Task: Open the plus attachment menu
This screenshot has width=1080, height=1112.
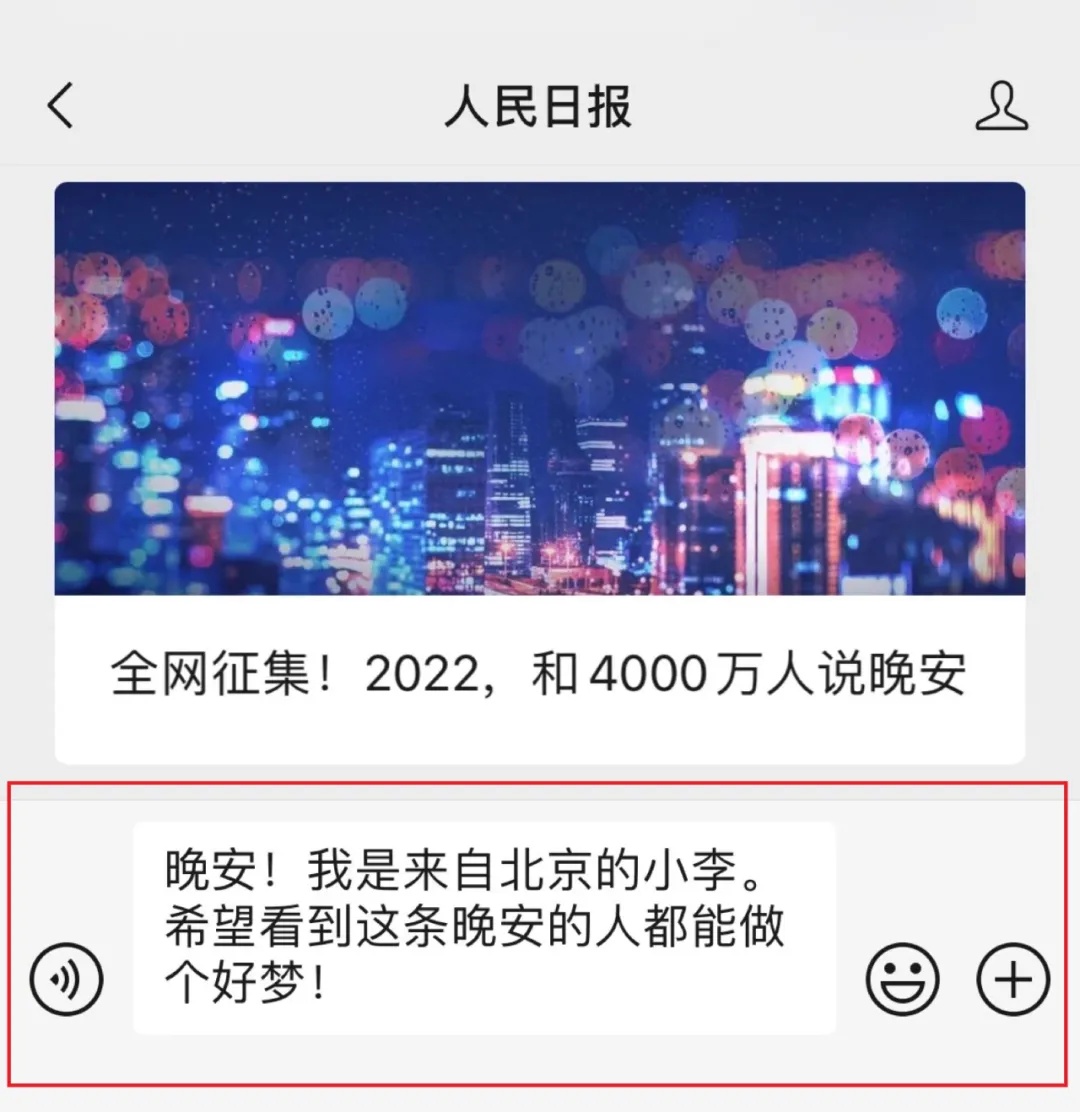Action: pos(1012,978)
